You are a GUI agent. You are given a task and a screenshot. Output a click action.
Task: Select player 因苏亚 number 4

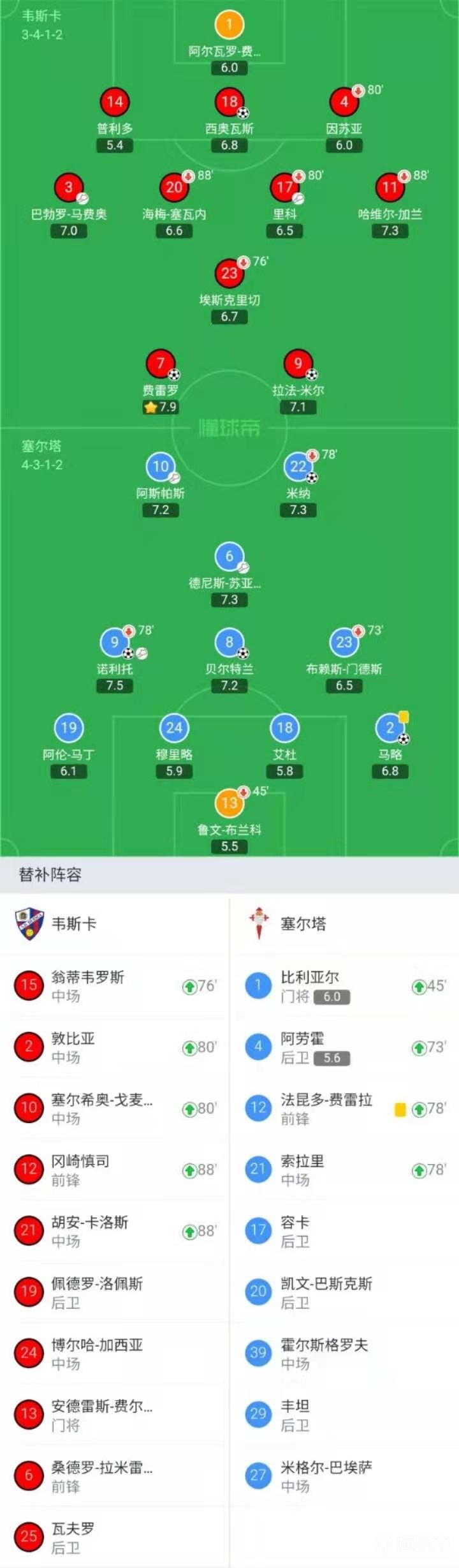pyautogui.click(x=344, y=102)
